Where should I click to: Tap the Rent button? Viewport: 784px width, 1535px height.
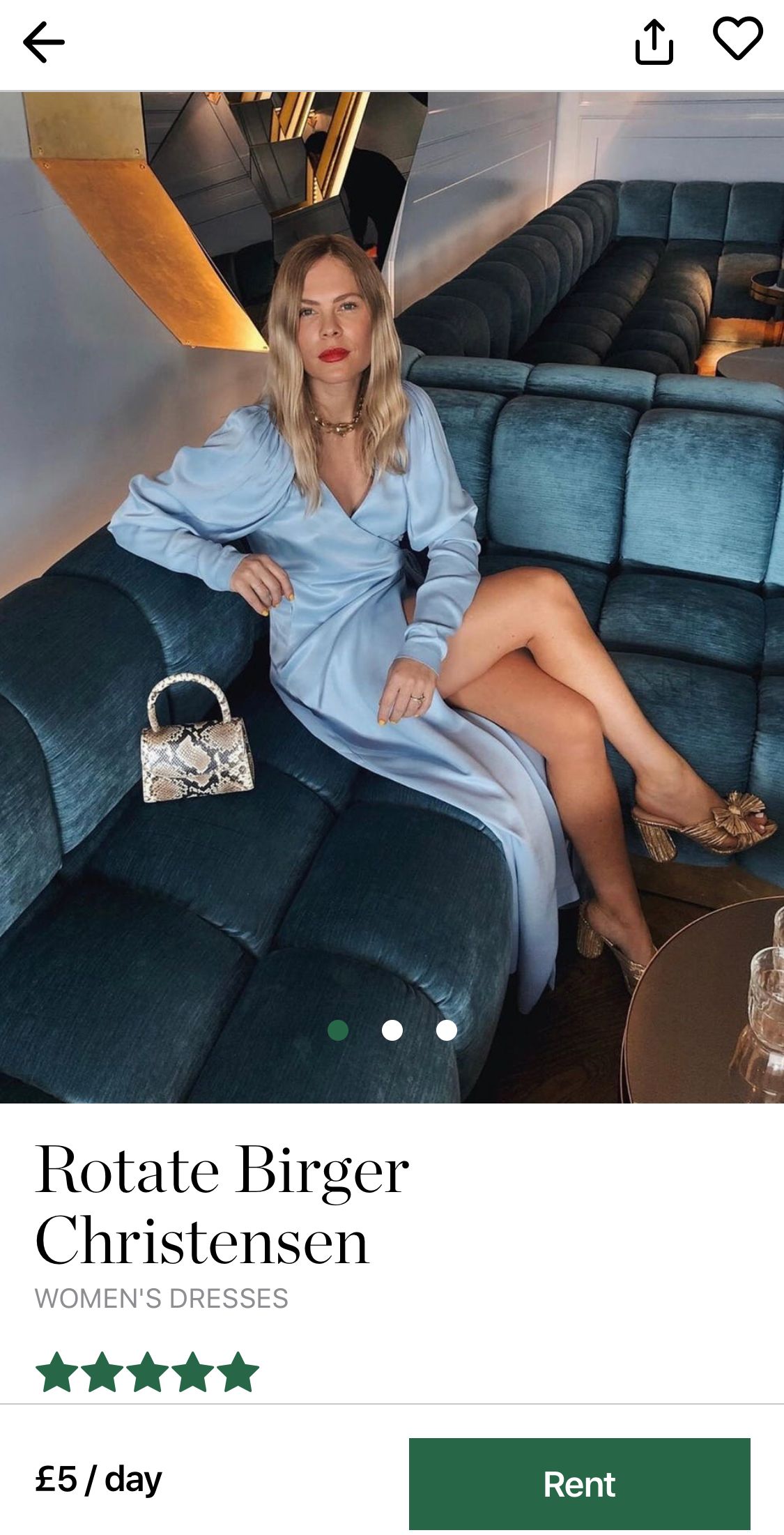pyautogui.click(x=579, y=1483)
